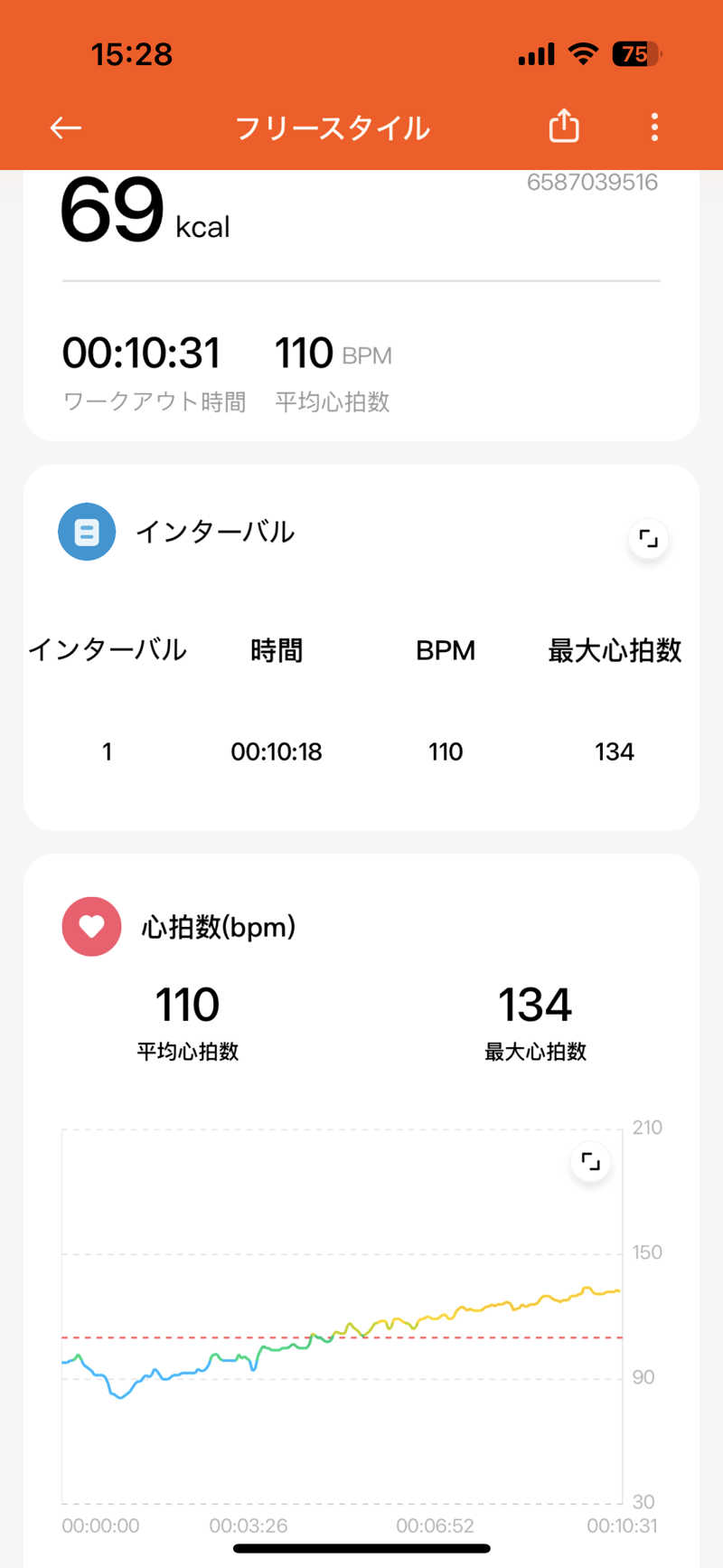Viewport: 723px width, 1568px height.
Task: Tap the 134 最大心拍数 value
Action: 534,1004
